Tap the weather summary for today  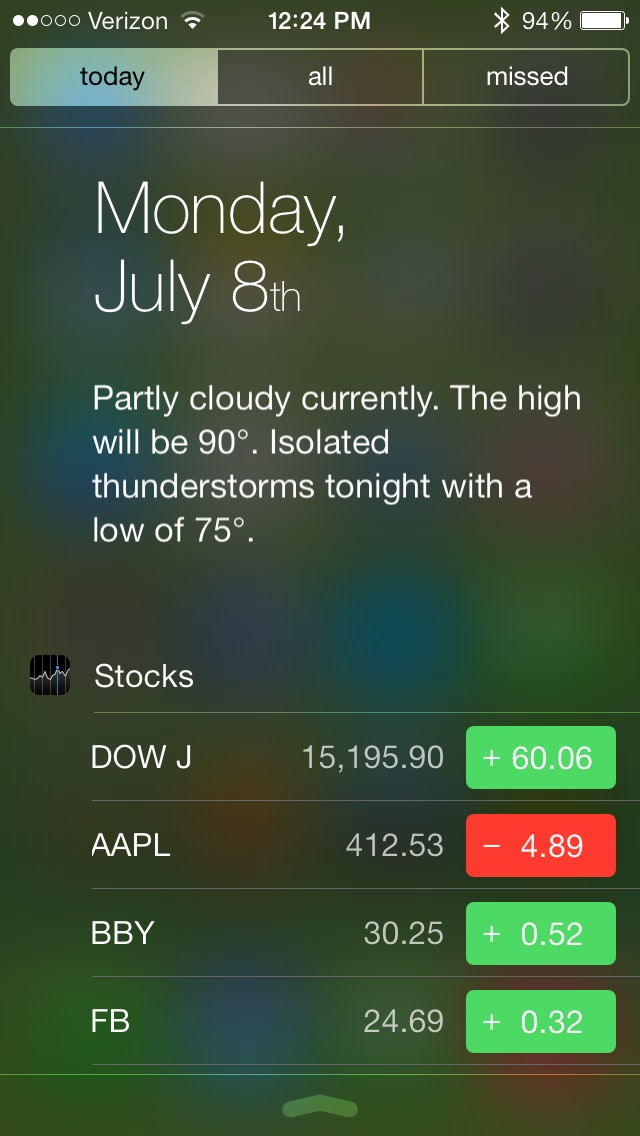(336, 465)
